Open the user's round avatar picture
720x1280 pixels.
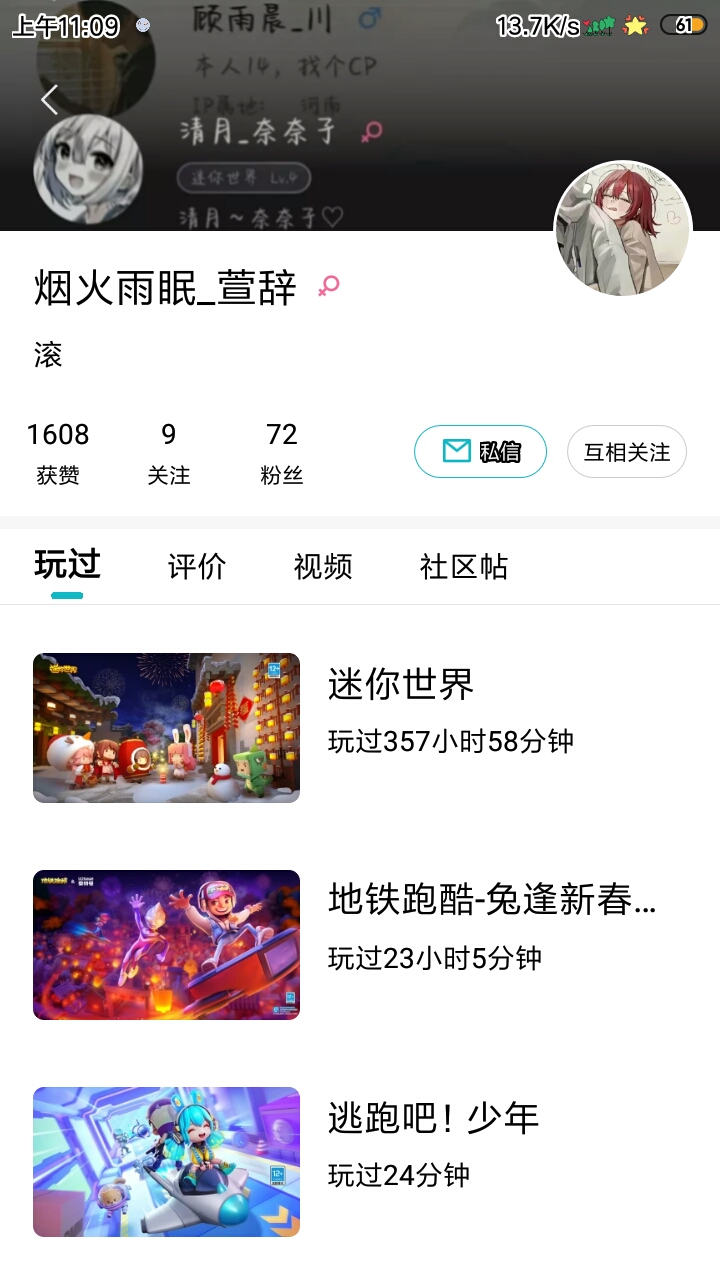pos(623,229)
